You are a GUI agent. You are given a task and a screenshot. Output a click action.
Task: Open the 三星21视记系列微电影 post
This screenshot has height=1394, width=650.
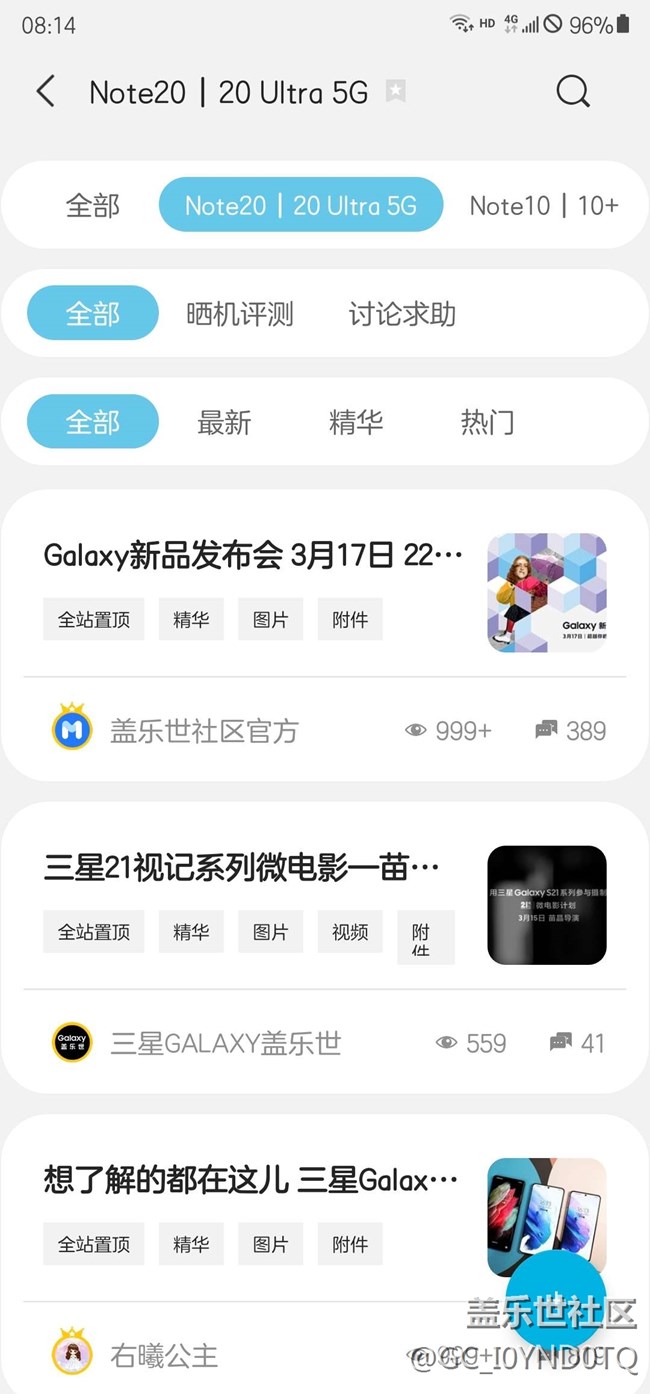tap(241, 868)
